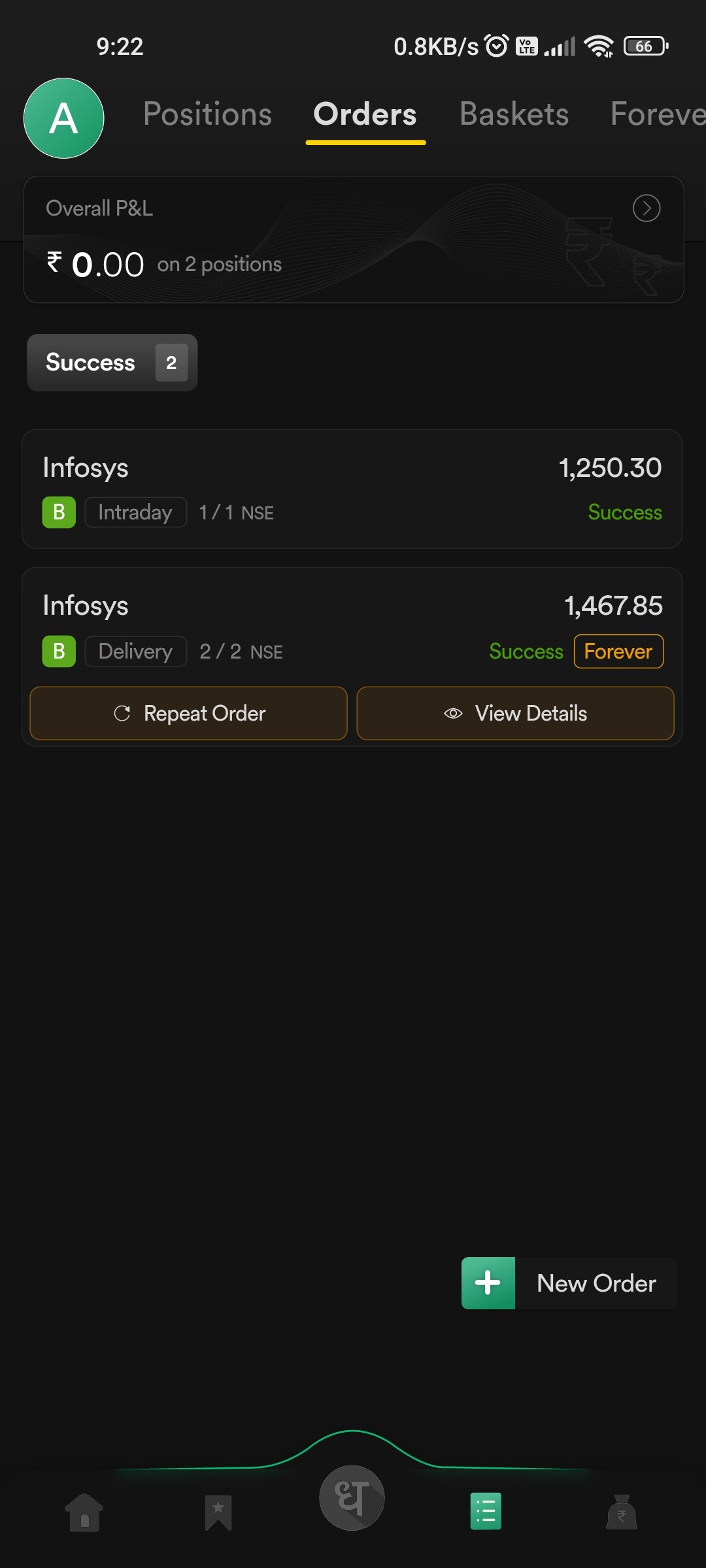Image resolution: width=706 pixels, height=1568 pixels.
Task: Tap the center Dhan logo button
Action: [x=352, y=1497]
